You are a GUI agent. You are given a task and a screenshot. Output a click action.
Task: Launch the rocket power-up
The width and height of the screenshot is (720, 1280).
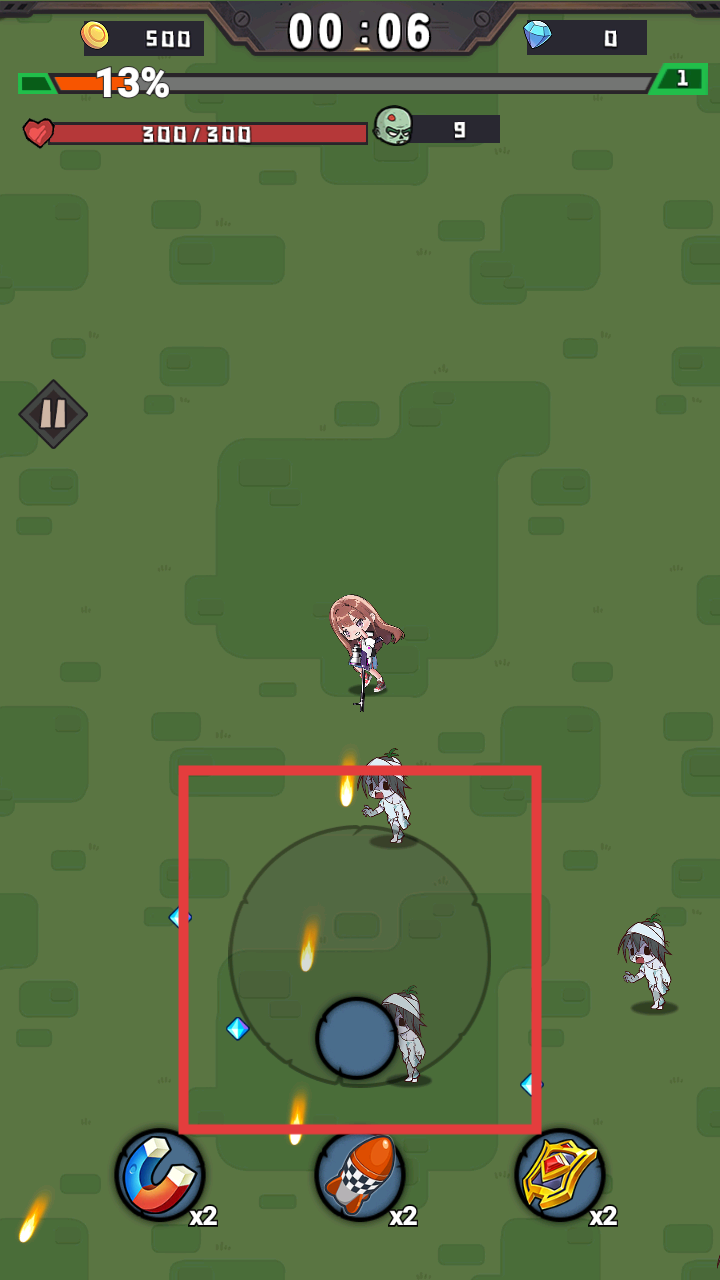[x=360, y=1175]
